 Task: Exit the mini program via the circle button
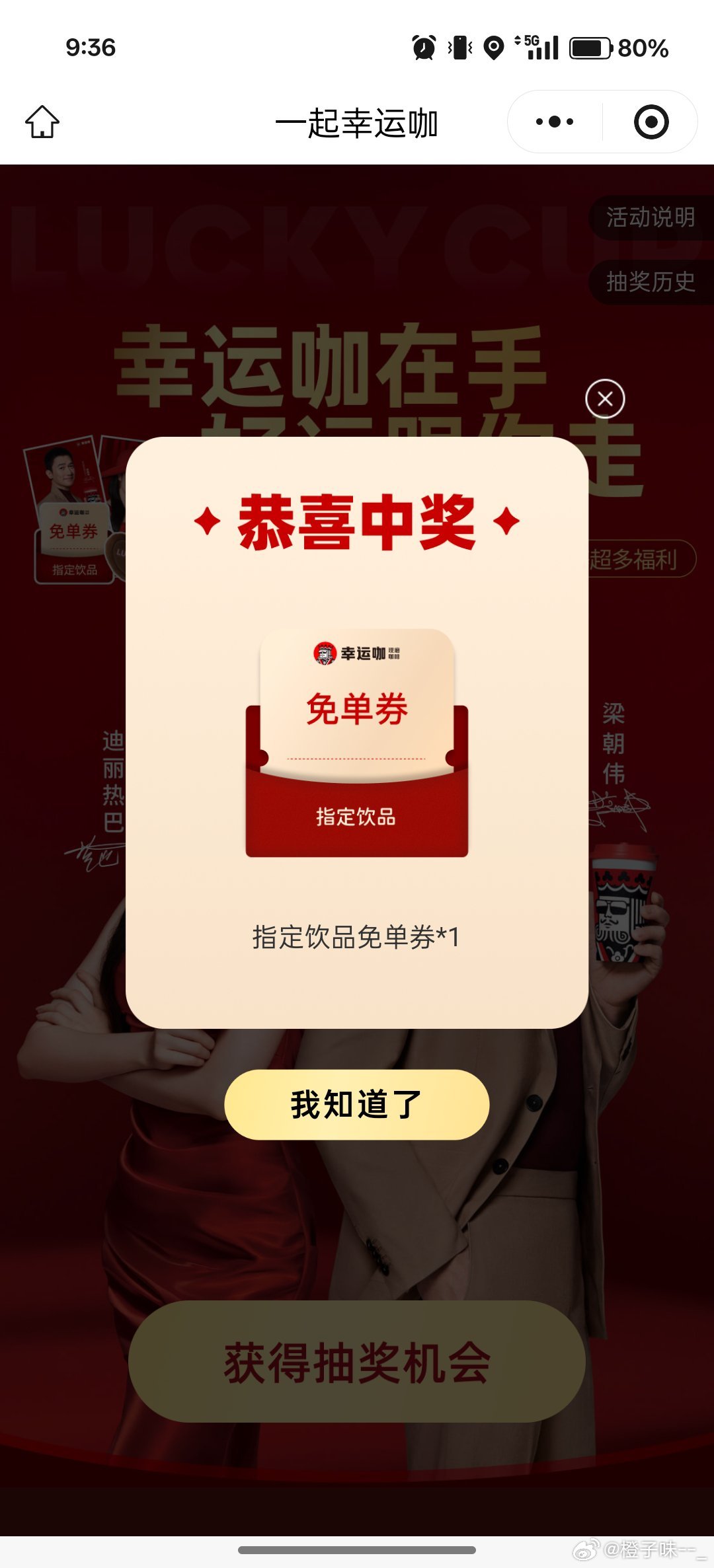651,122
